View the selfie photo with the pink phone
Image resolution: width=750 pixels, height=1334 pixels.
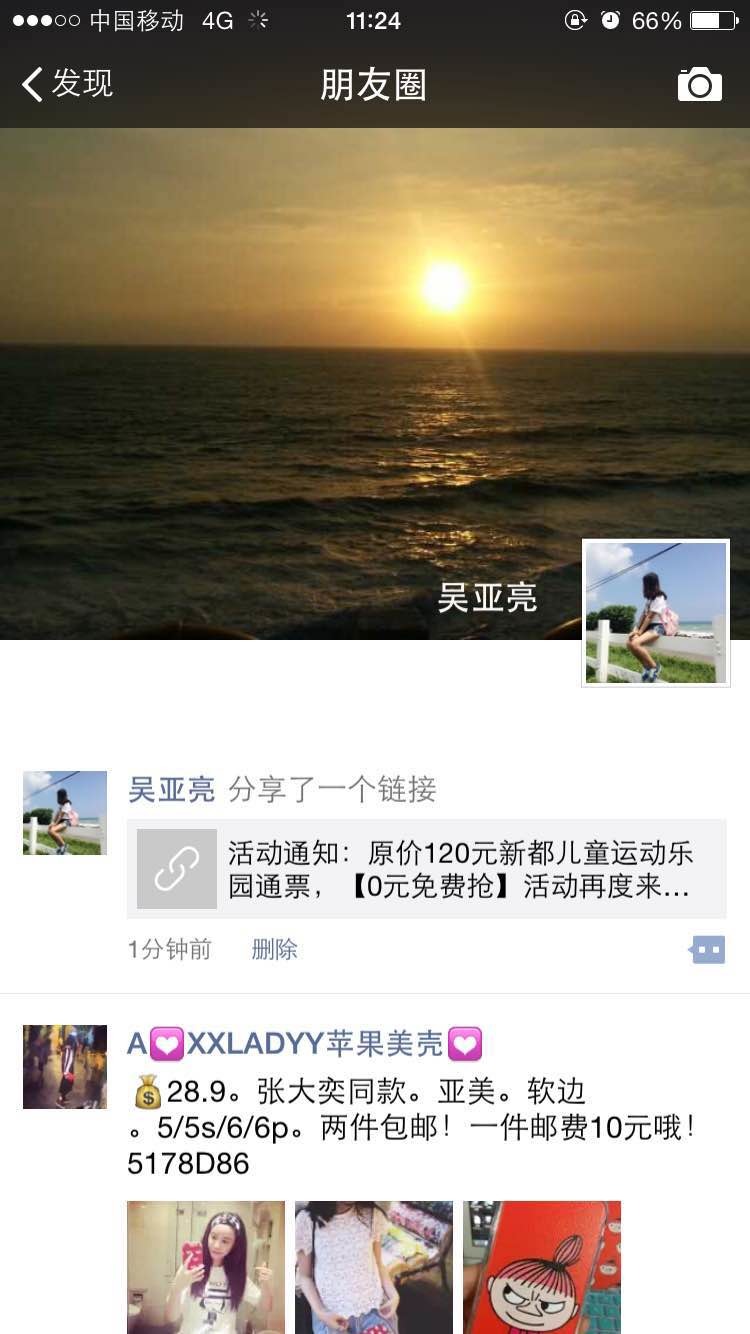205,1267
